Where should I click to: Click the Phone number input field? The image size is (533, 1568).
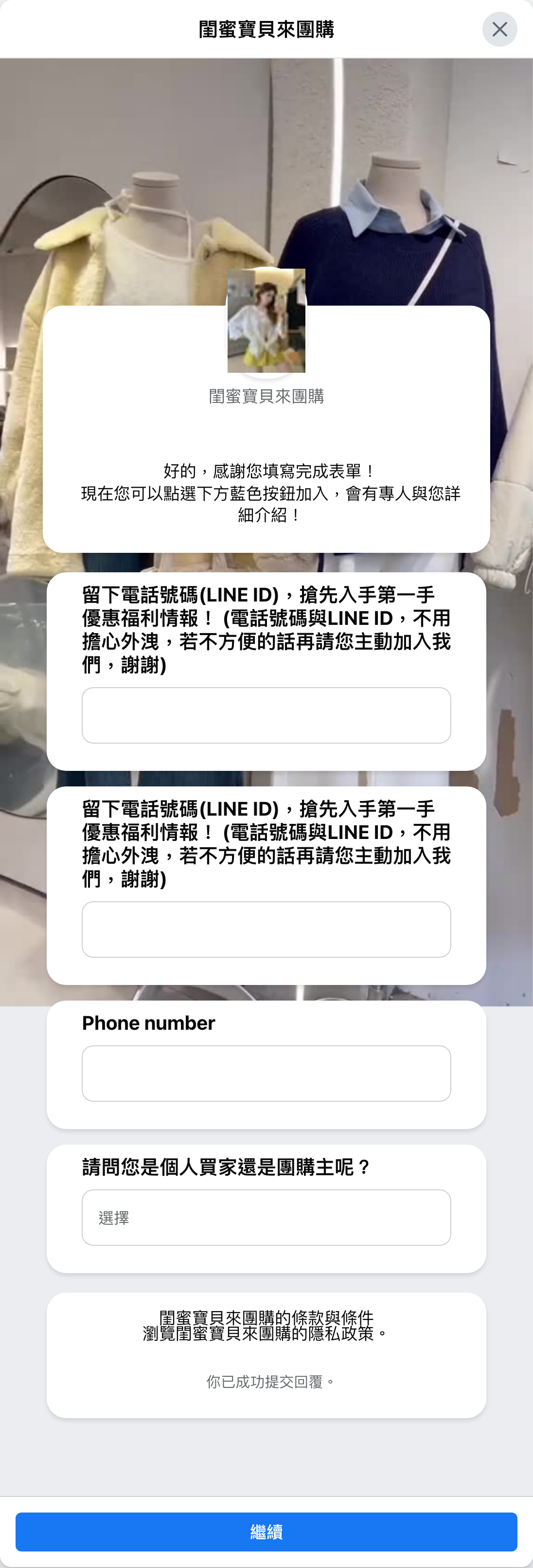266,1073
